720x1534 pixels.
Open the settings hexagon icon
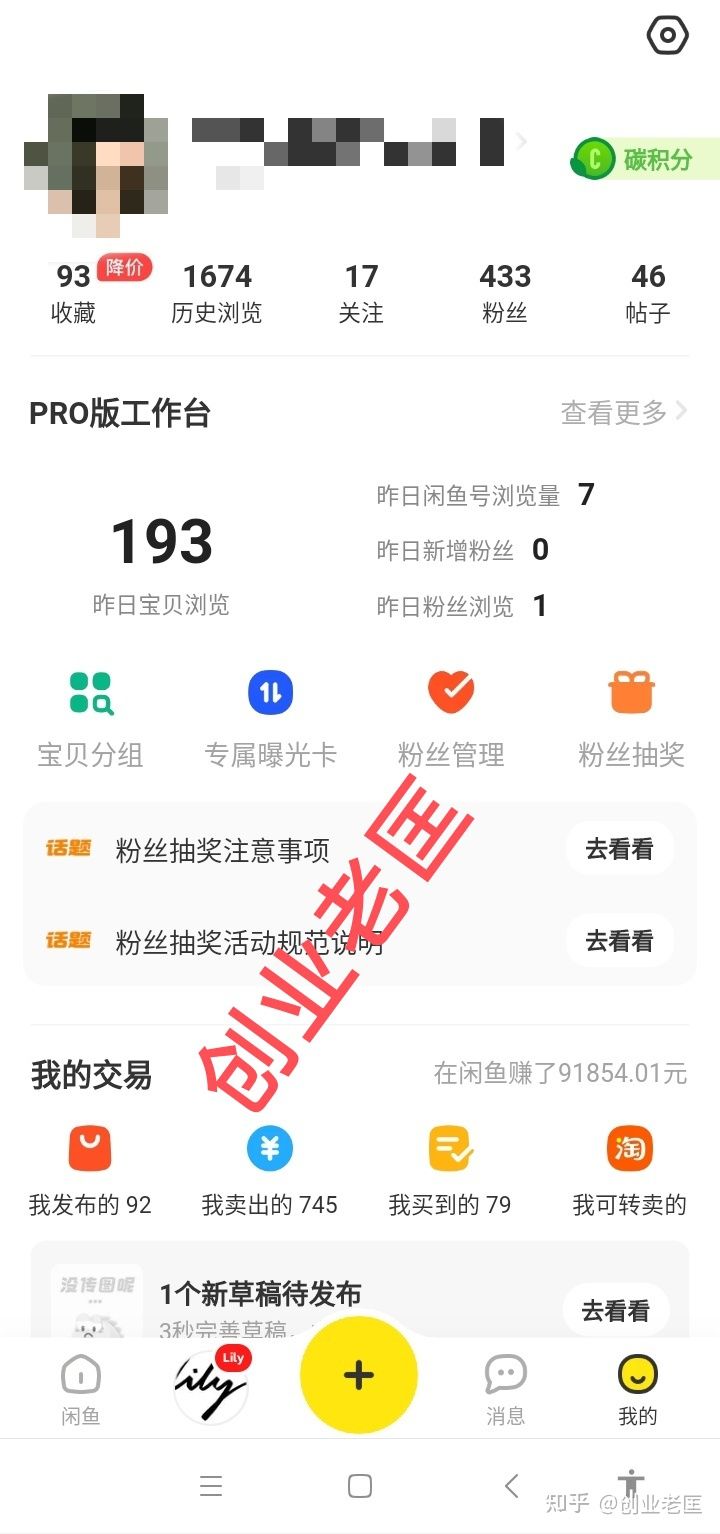(667, 36)
